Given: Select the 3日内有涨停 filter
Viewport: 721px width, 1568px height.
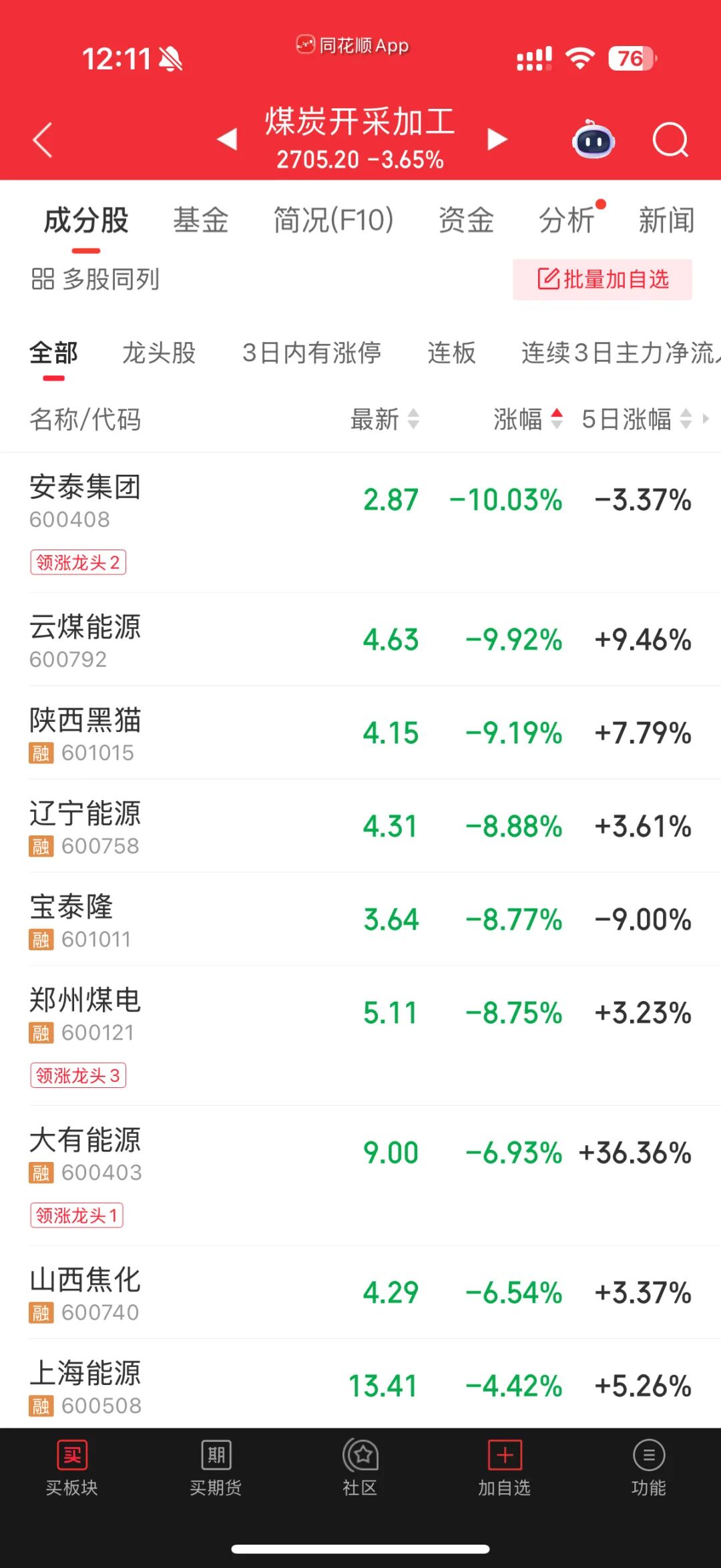Looking at the screenshot, I should tap(312, 353).
